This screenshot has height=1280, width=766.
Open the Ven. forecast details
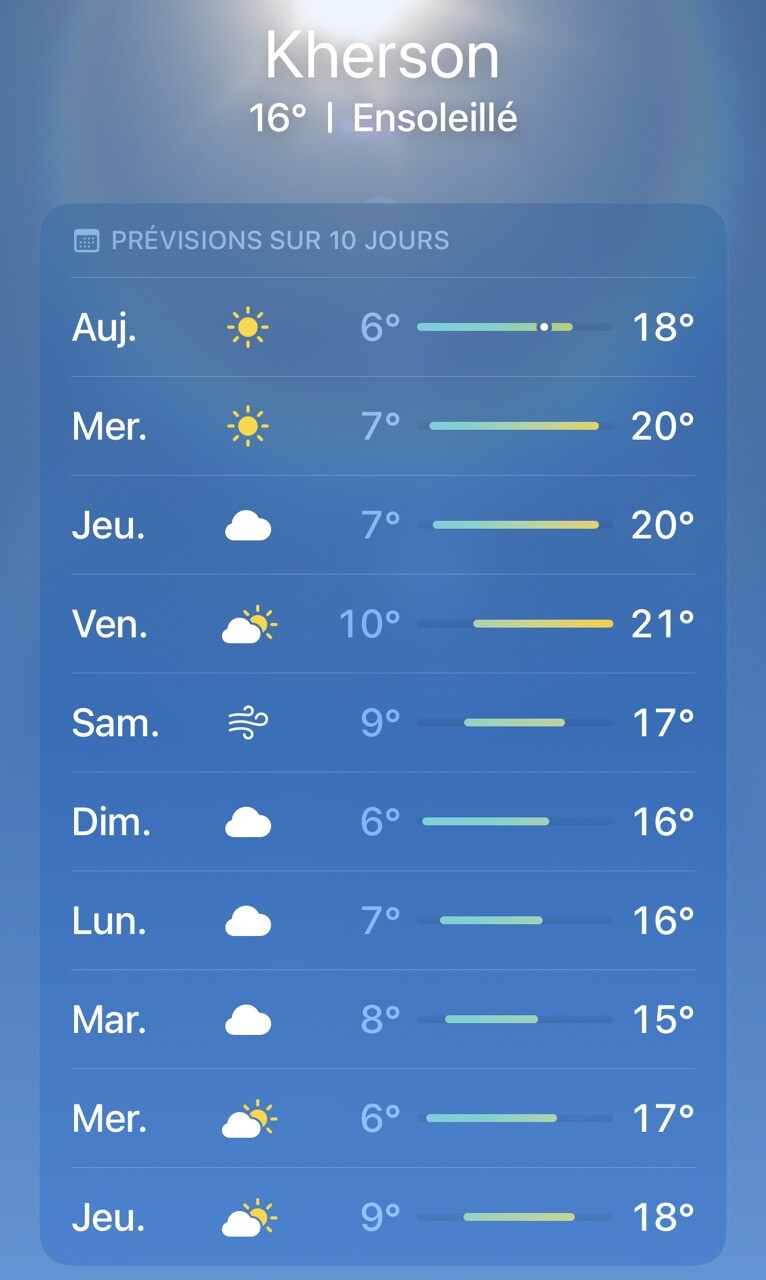coord(383,624)
